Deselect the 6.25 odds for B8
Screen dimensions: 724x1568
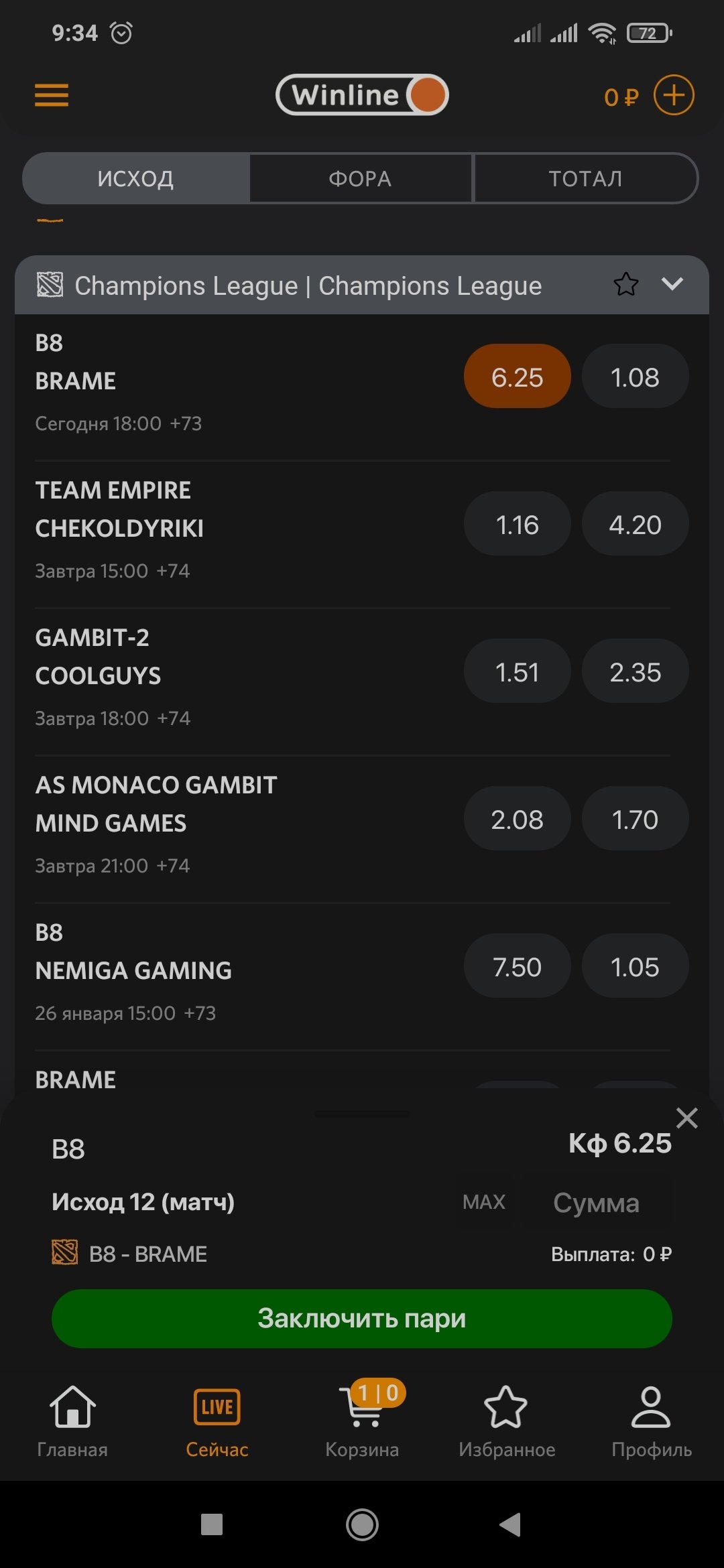(x=517, y=377)
